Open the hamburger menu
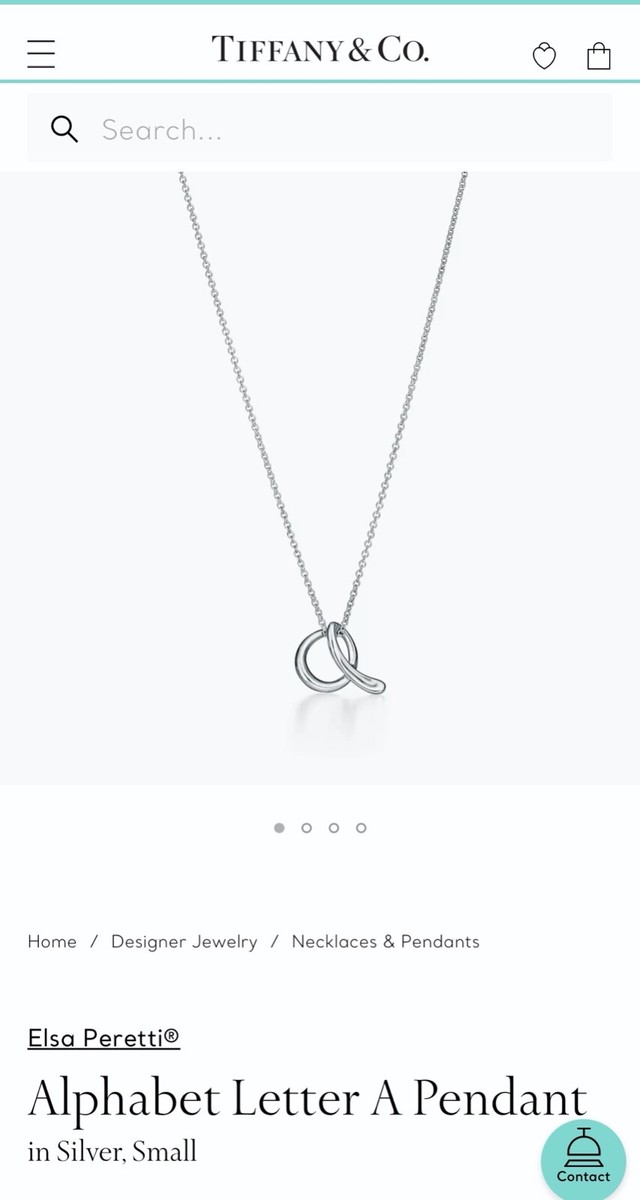Image resolution: width=640 pixels, height=1200 pixels. (x=41, y=53)
